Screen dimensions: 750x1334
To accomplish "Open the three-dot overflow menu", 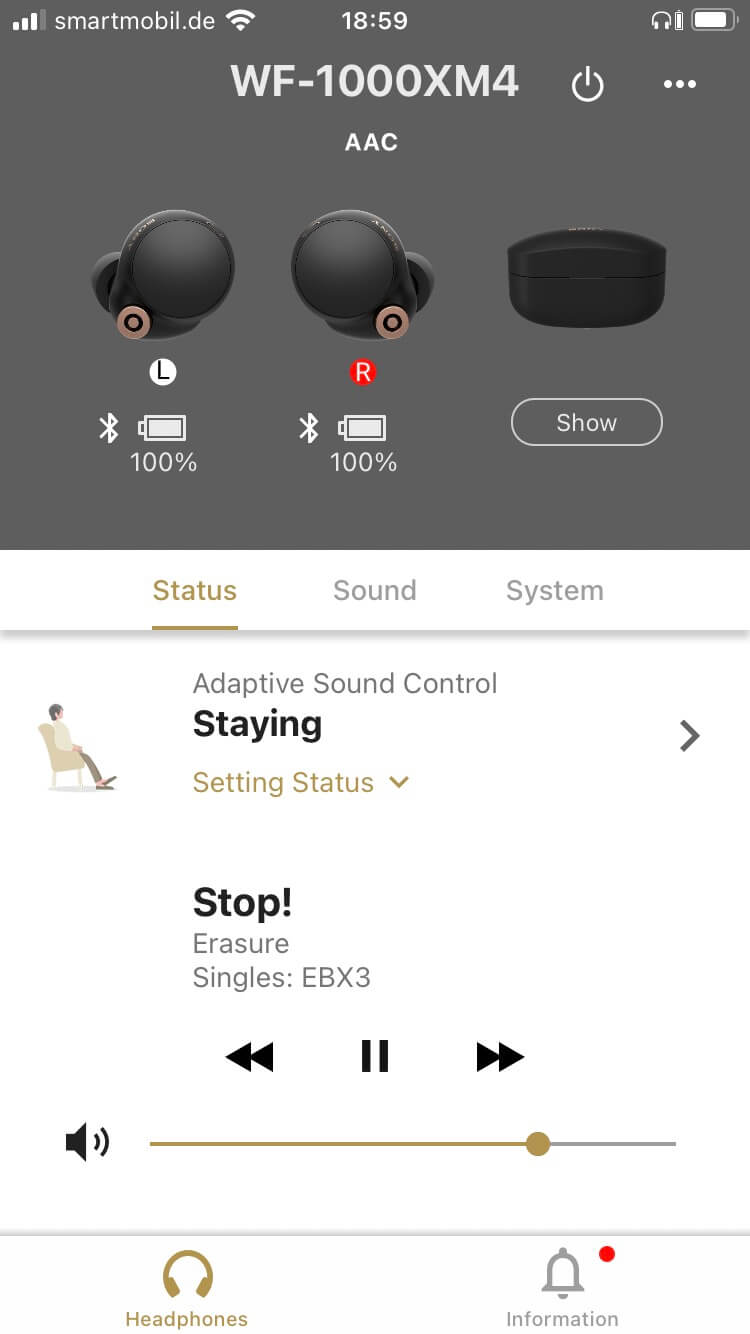I will [680, 85].
